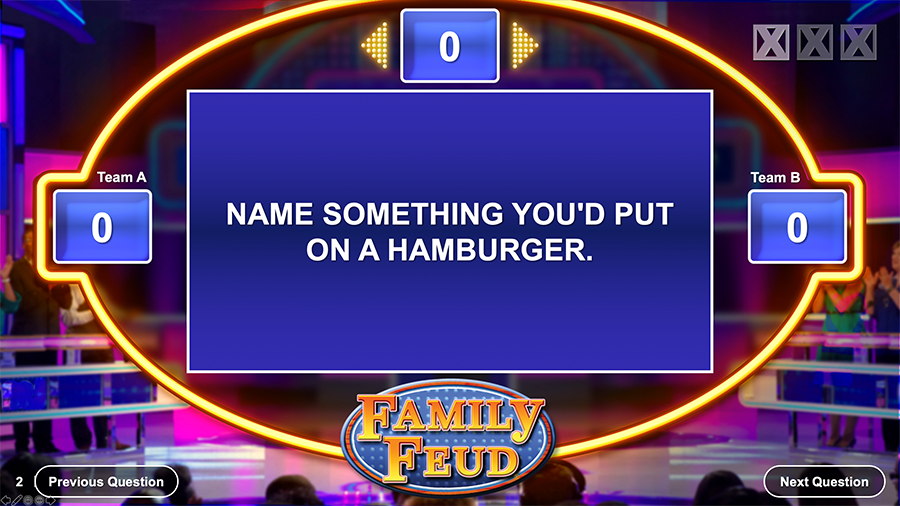
Task: Select the Team B score box
Action: (x=797, y=227)
